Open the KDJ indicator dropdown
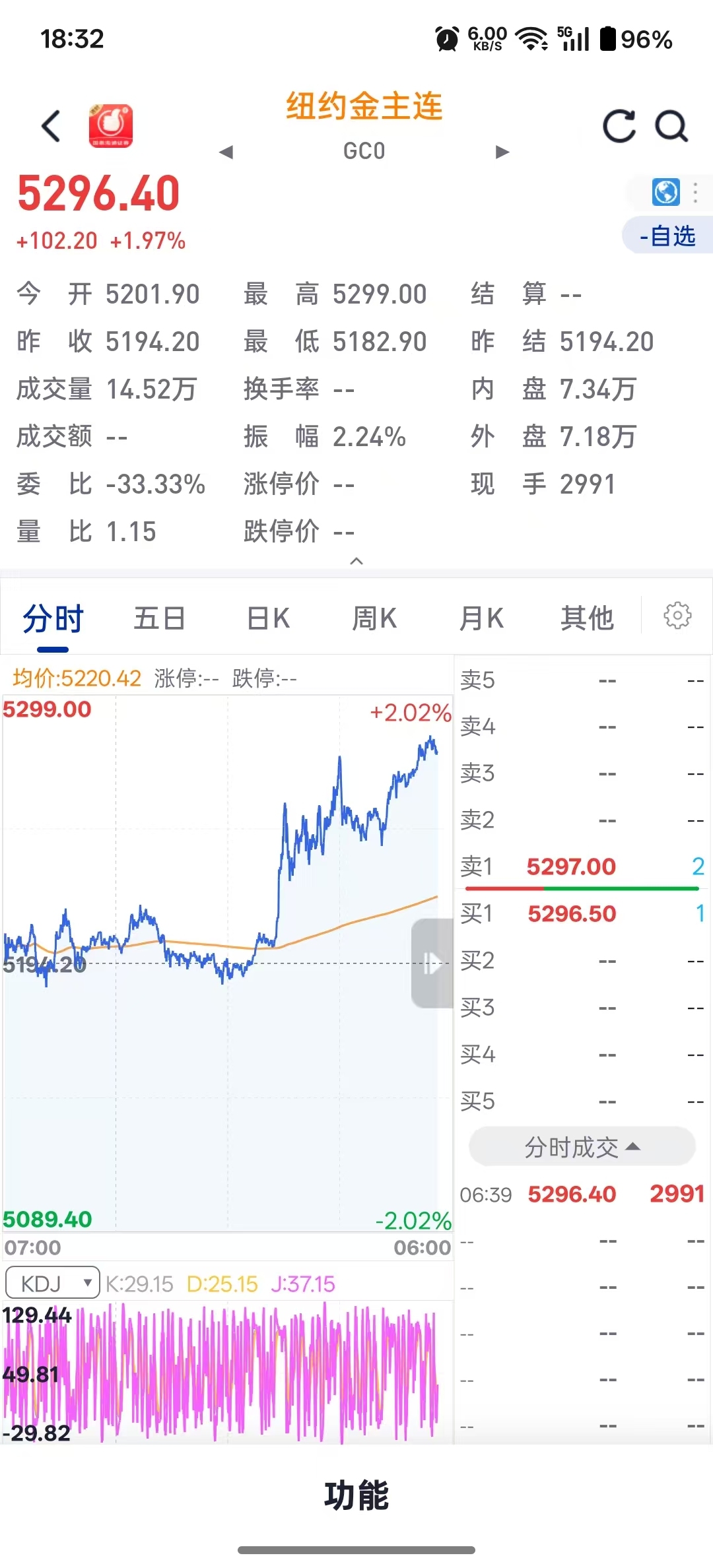Viewport: 713px width, 1568px height. click(x=53, y=1284)
